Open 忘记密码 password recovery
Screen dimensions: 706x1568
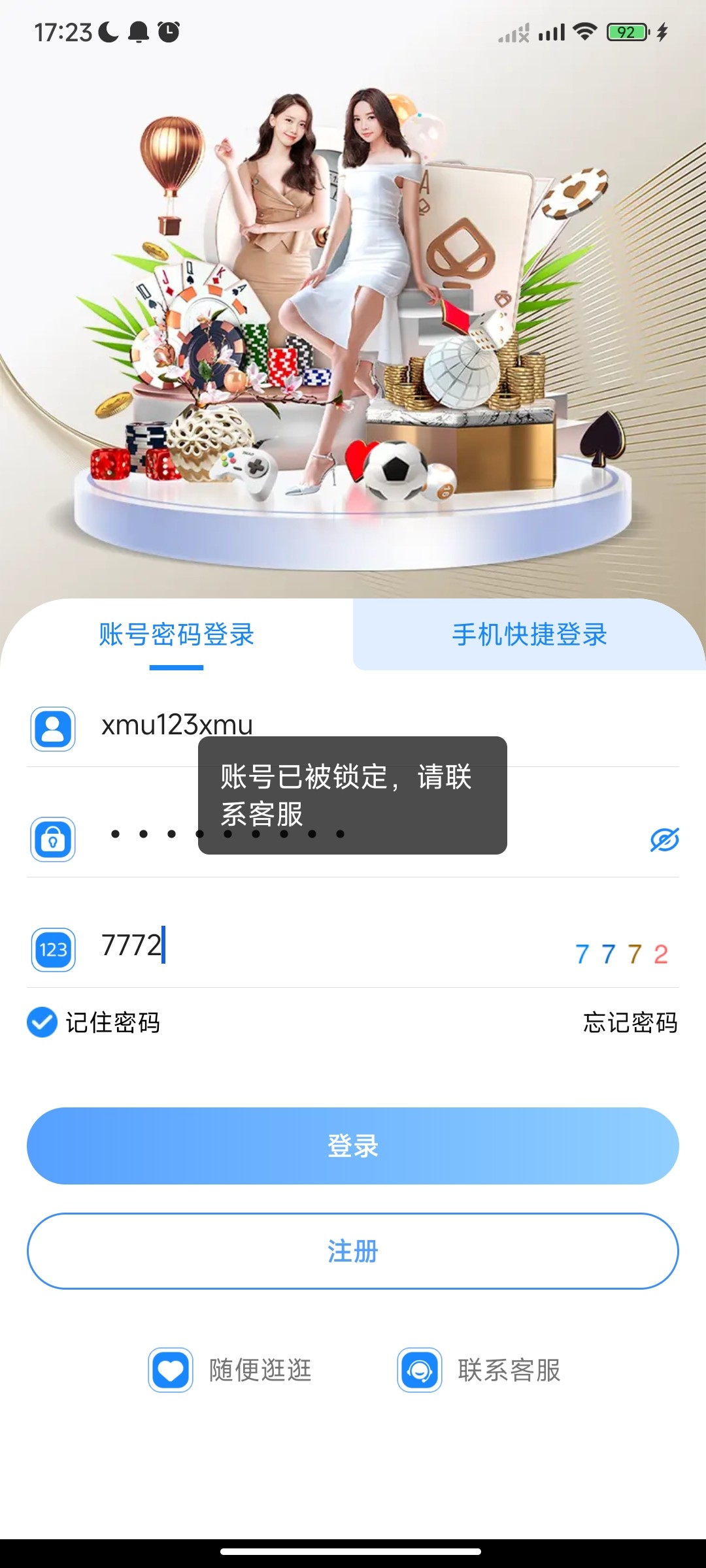pos(631,1024)
